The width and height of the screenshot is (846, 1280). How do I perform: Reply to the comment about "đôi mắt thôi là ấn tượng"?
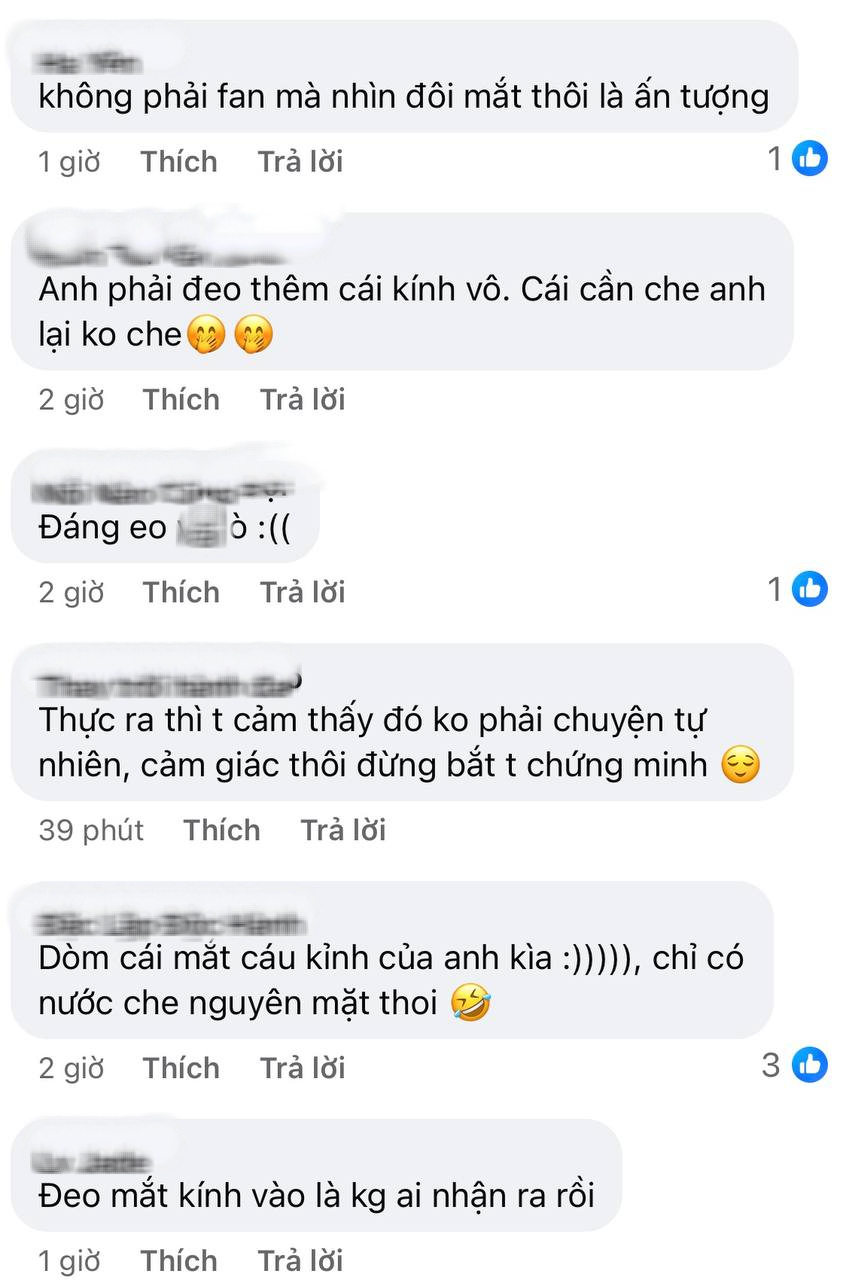[x=300, y=161]
